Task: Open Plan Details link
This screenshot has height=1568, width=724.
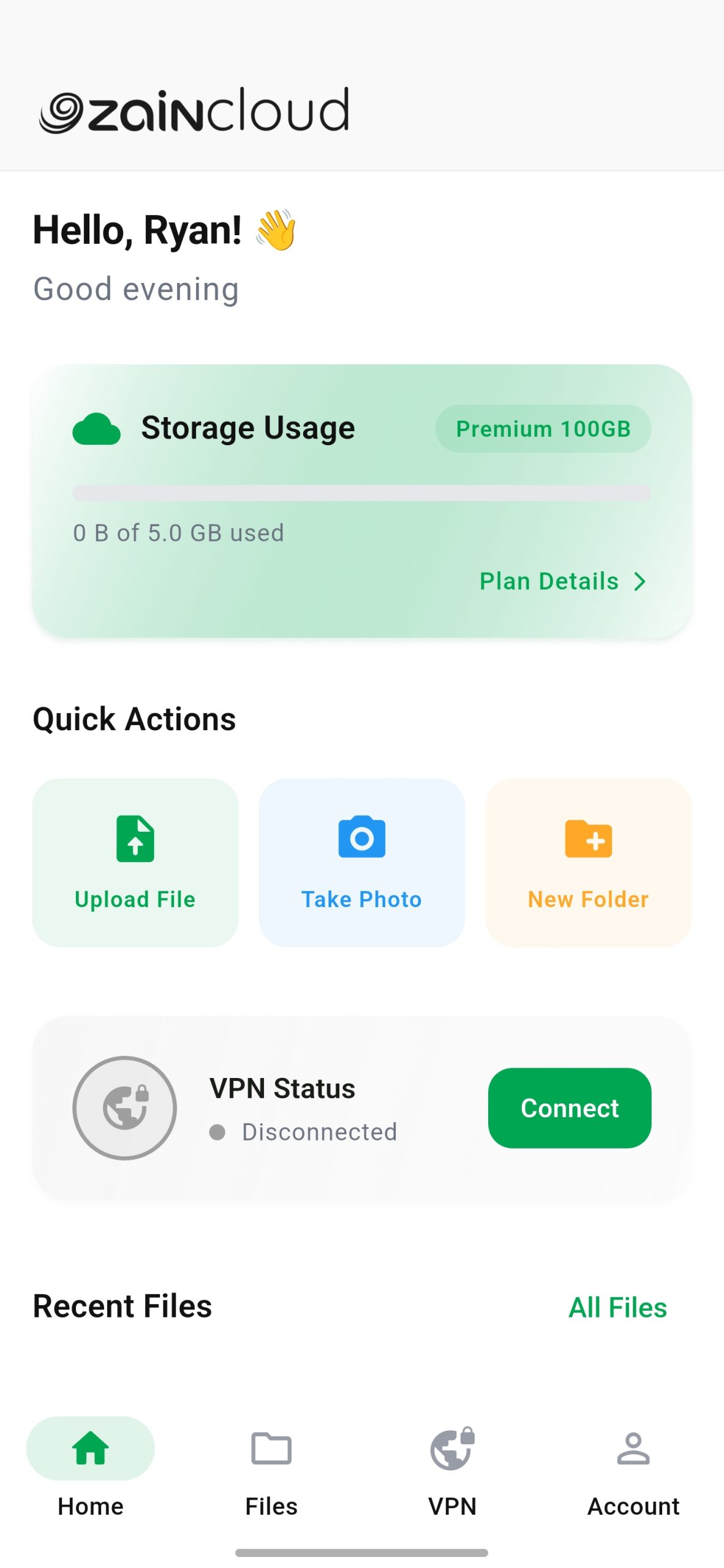Action: (562, 581)
